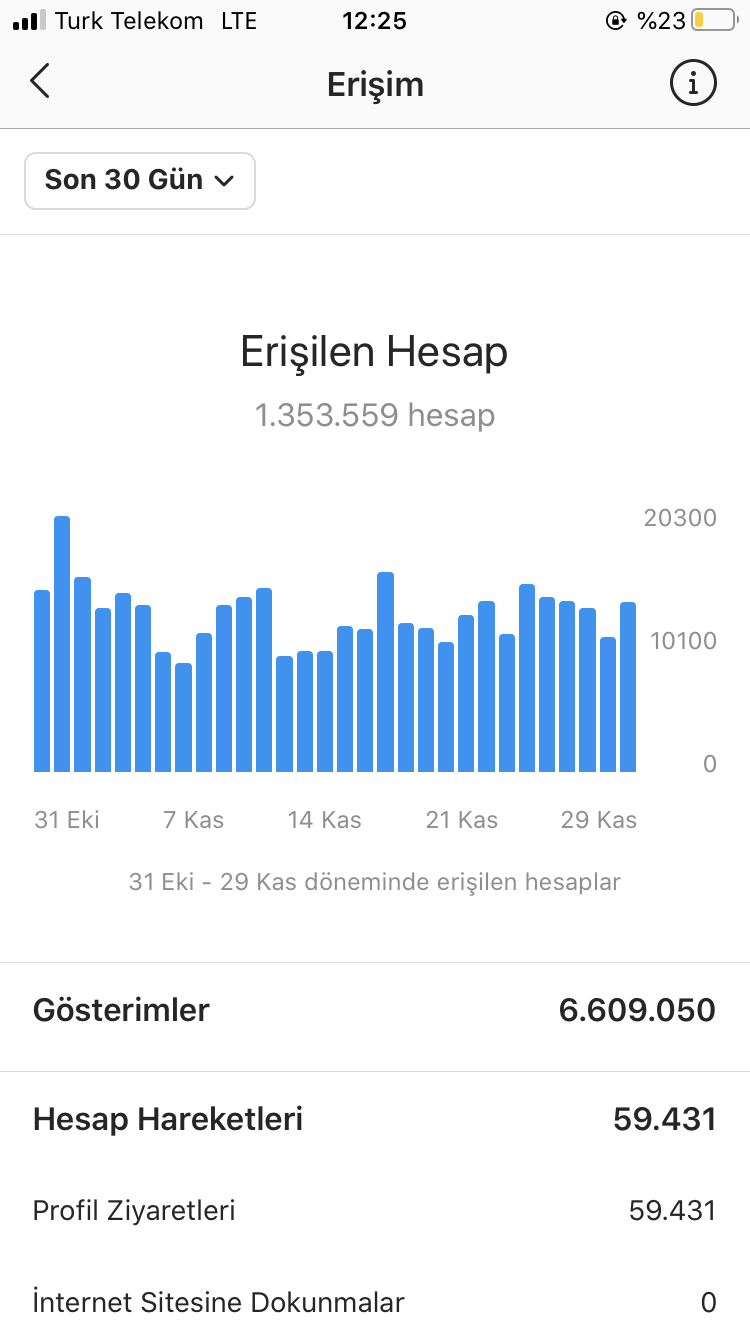Go back from the Erişim screen
Screen dimensions: 750x1334
click(40, 82)
